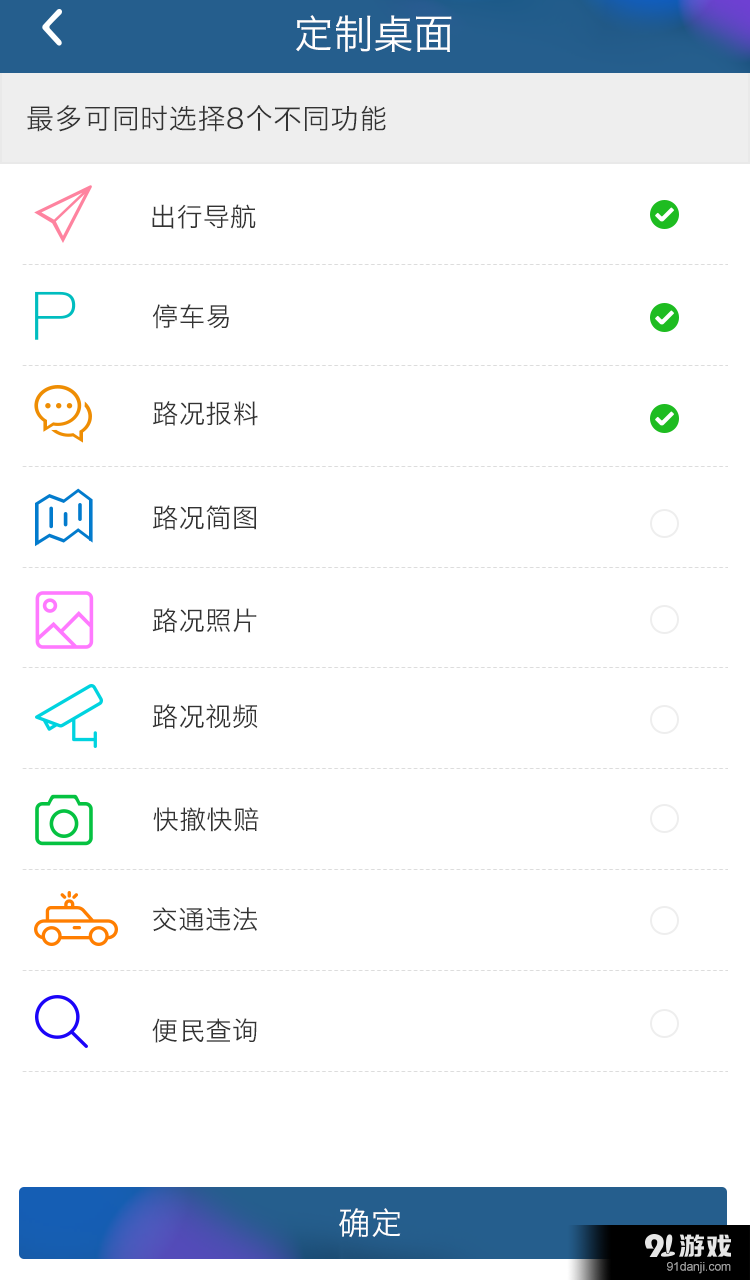The image size is (750, 1280).
Task: Deselect the 停车易 function checkbox
Action: pos(664,318)
